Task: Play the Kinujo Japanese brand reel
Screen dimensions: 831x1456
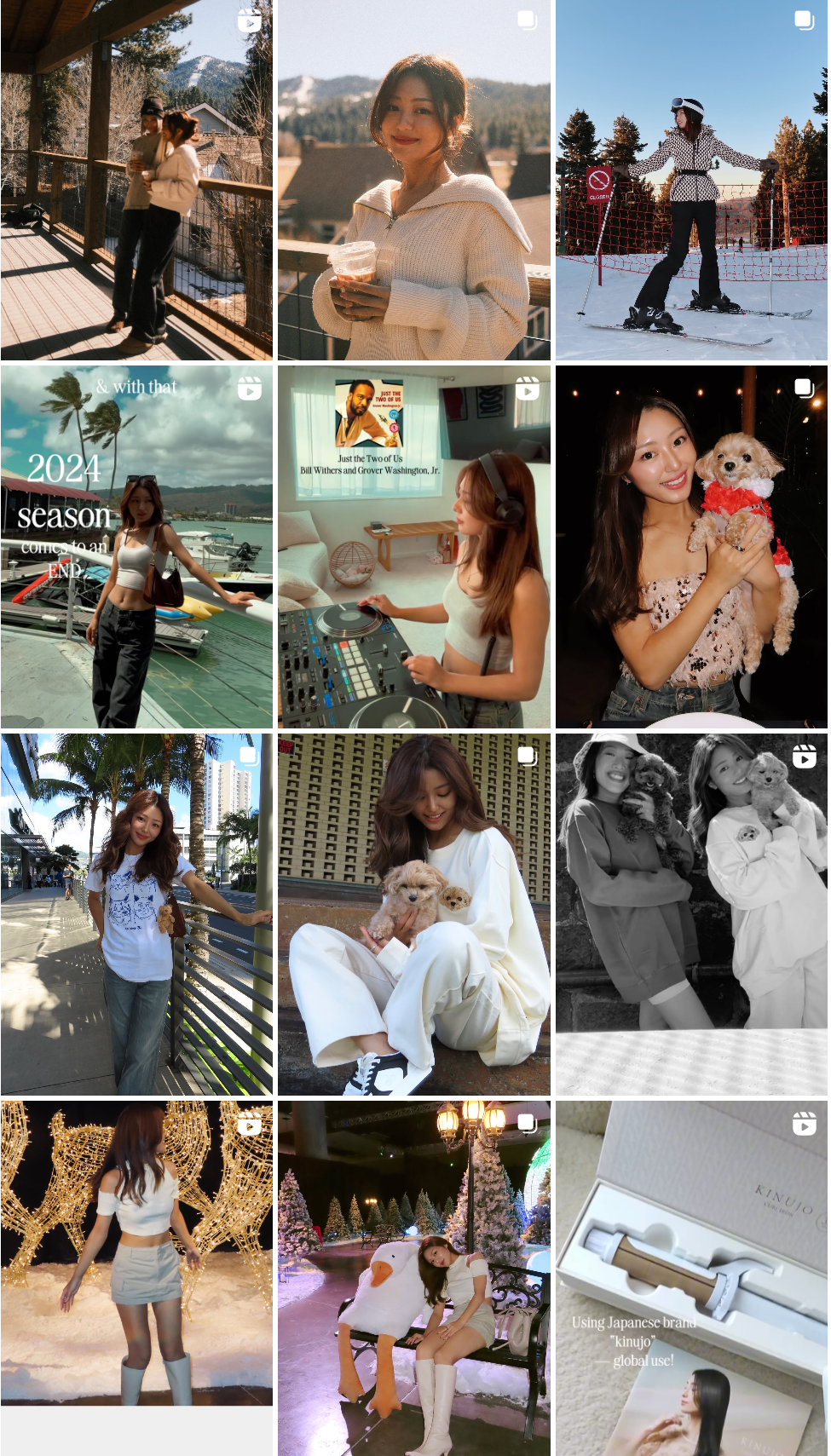Action: coord(691,1278)
